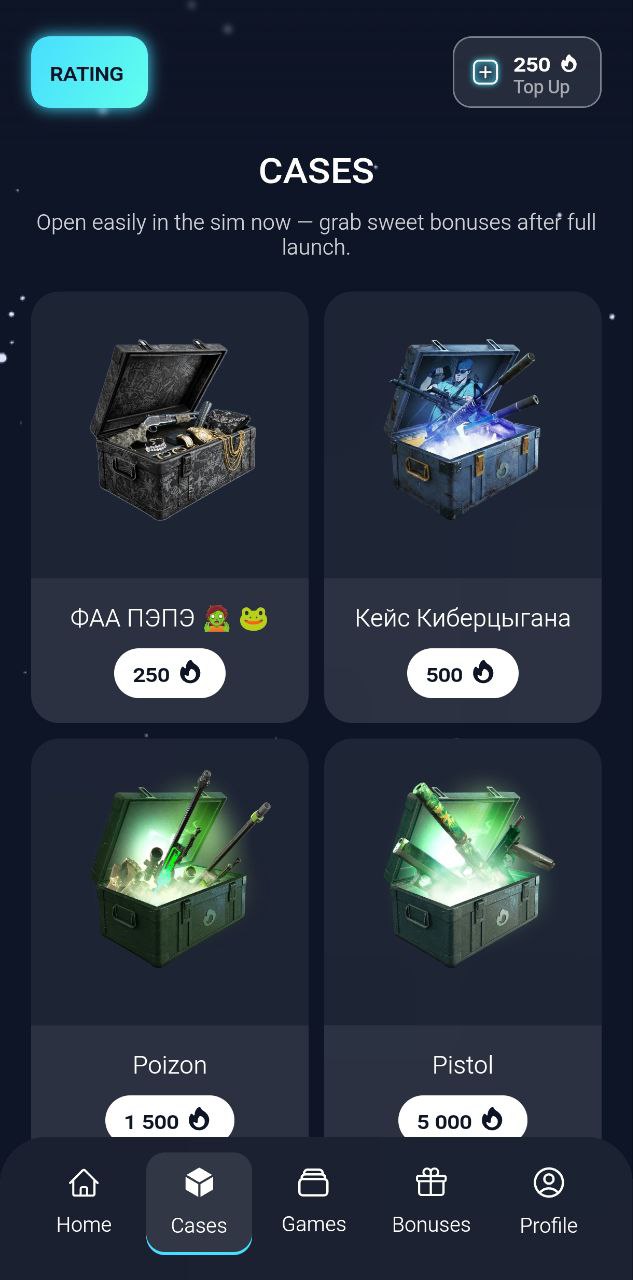Switch to the Profile tab
Viewport: 633px width, 1280px height.
(548, 1202)
